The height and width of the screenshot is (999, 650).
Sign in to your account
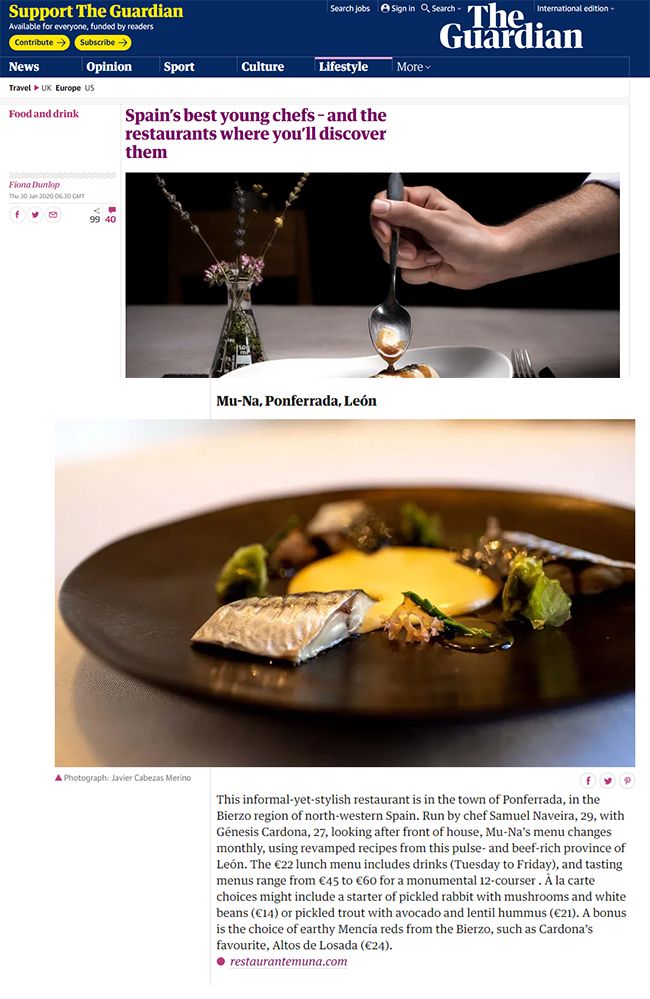pos(398,8)
